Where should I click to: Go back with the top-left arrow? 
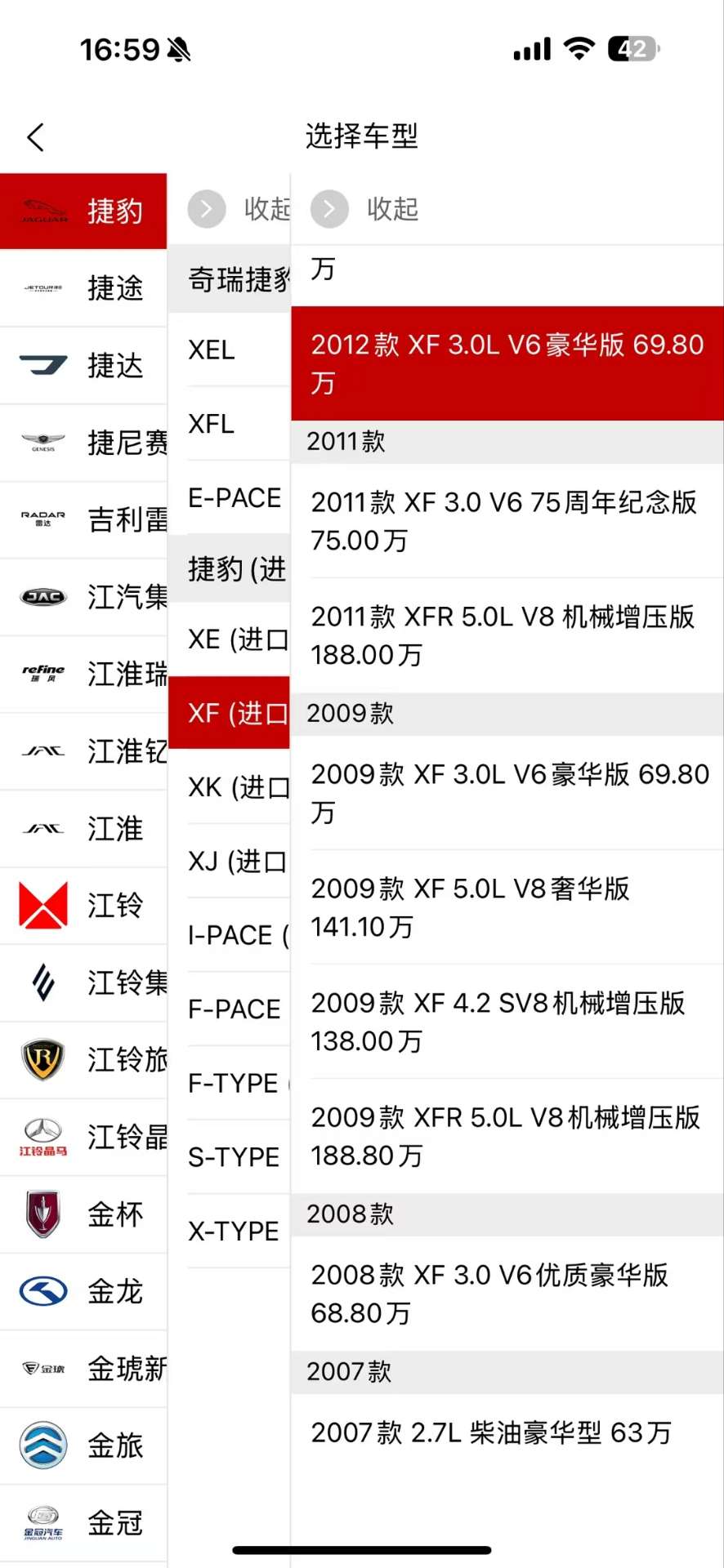pyautogui.click(x=36, y=137)
